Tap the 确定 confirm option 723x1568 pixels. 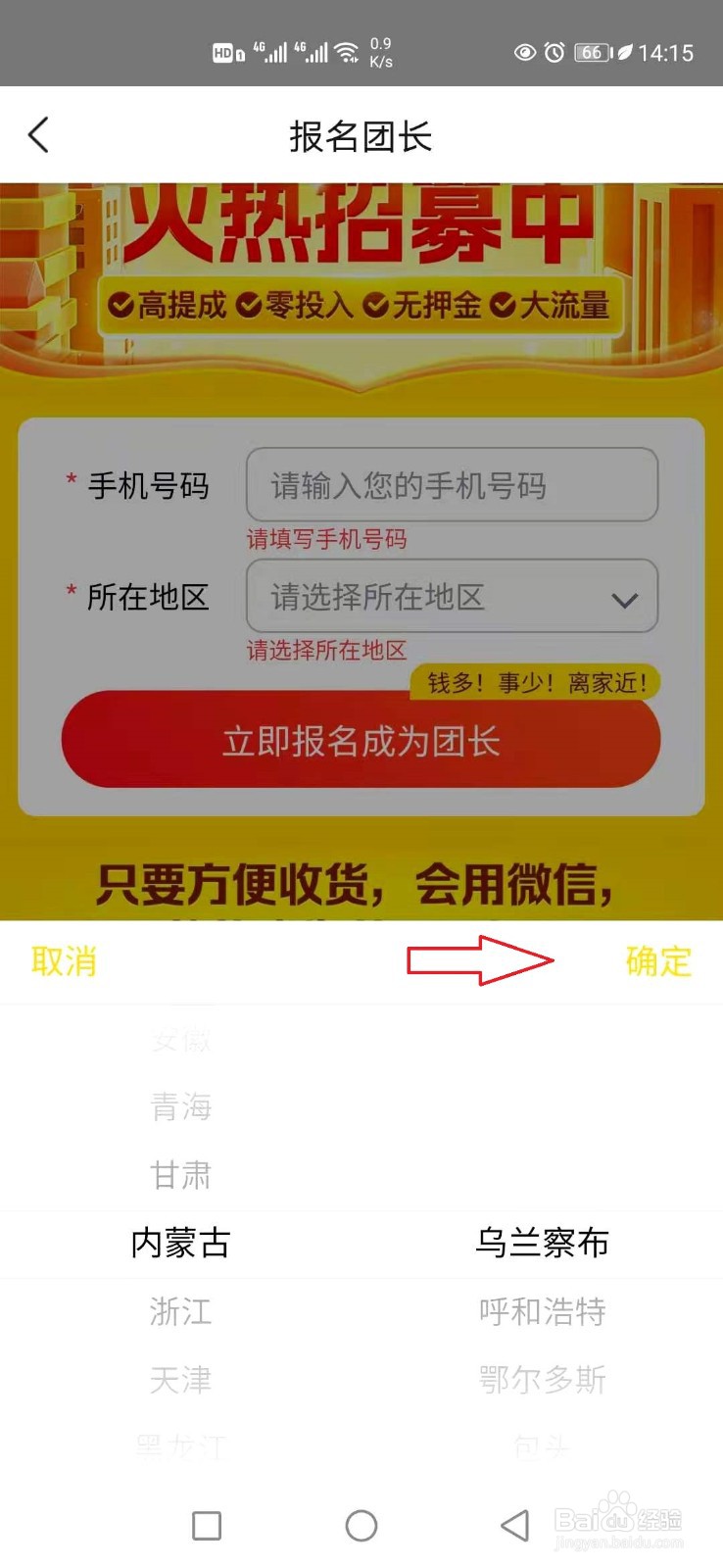pos(657,962)
